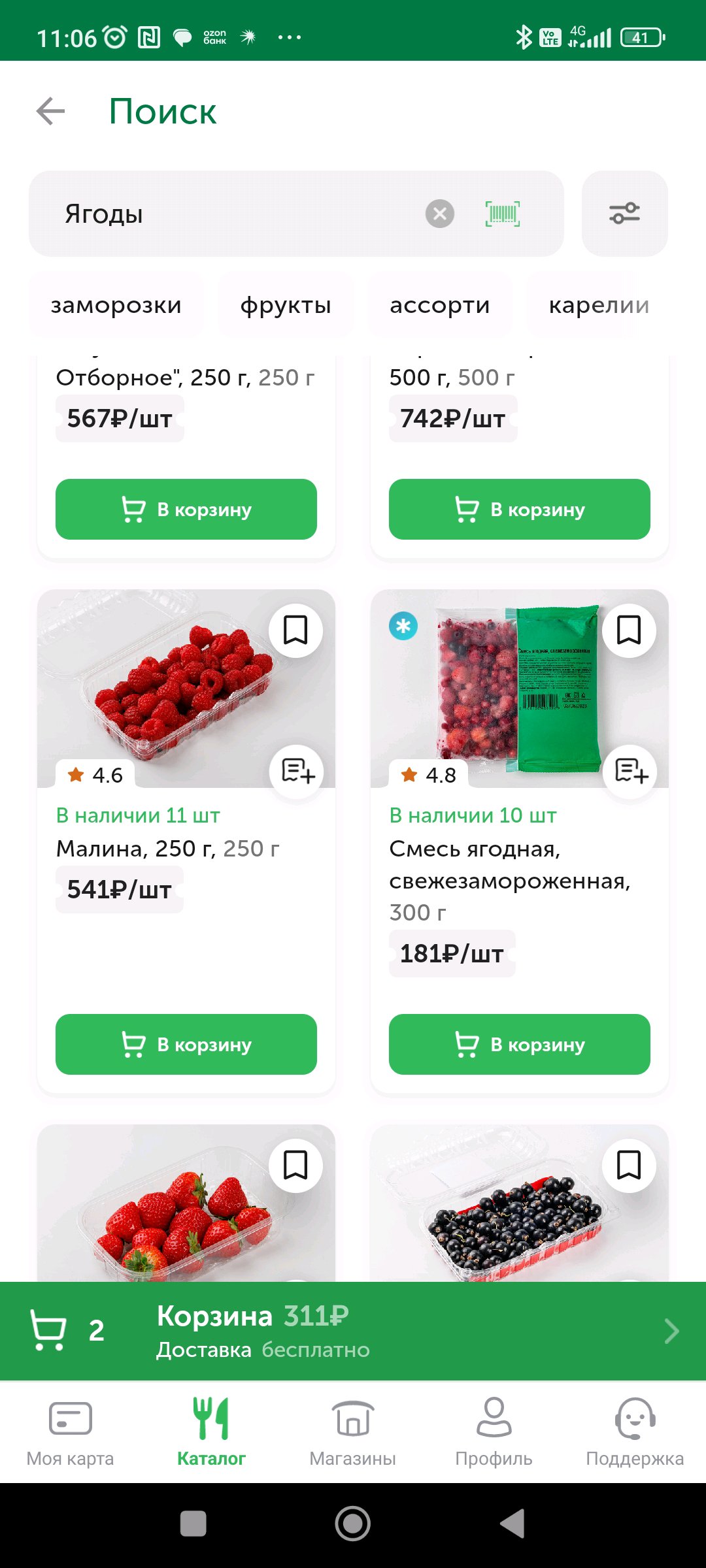The image size is (706, 1568).
Task: Switch to the Магазины tab
Action: tap(353, 1431)
